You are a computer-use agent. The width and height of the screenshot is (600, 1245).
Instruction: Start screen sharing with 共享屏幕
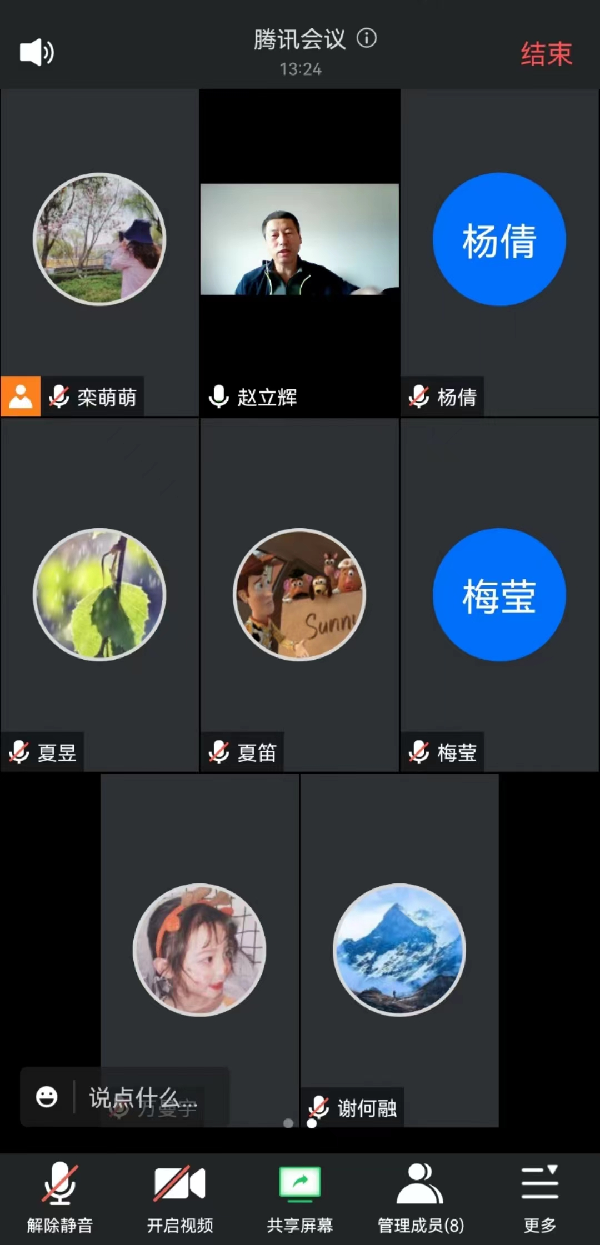[300, 1197]
